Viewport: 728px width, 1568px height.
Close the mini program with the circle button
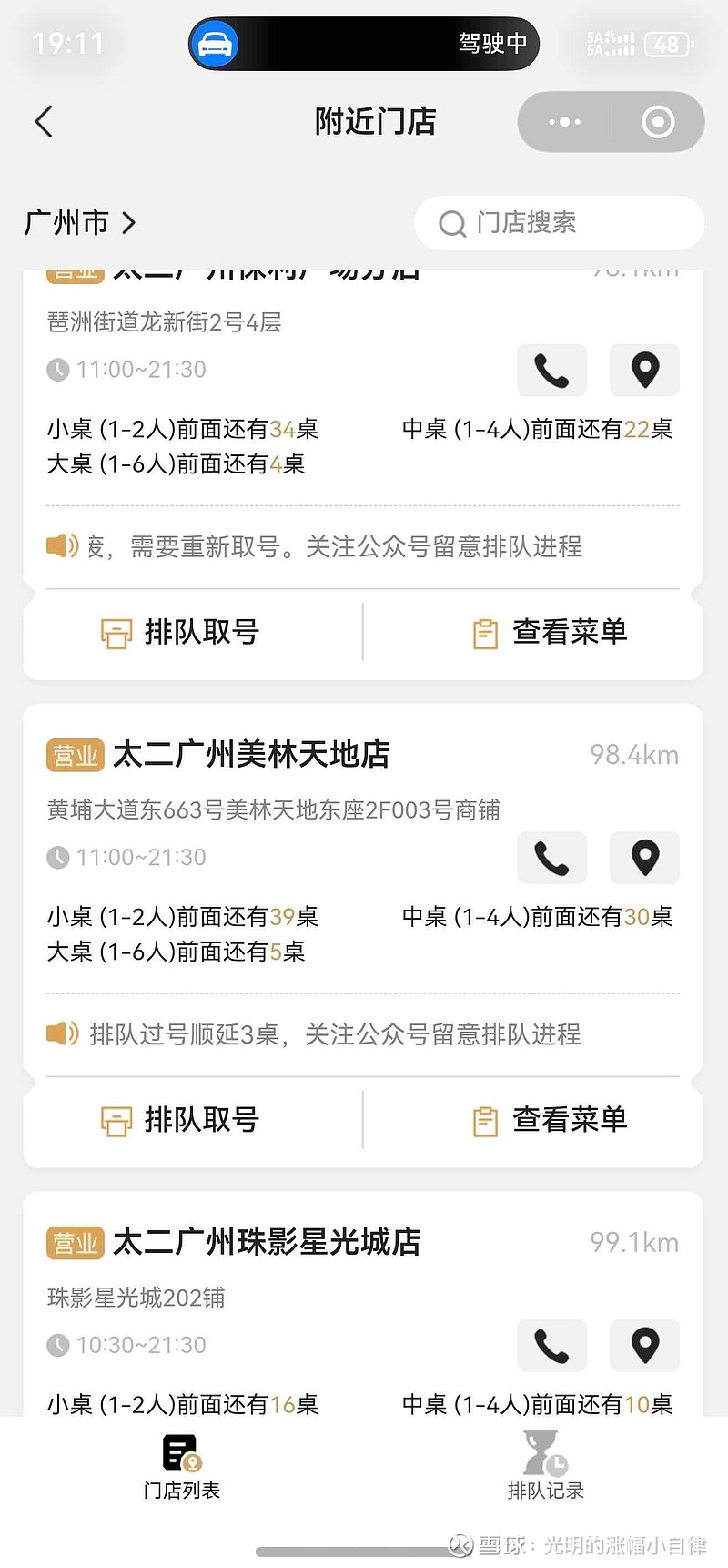click(658, 121)
